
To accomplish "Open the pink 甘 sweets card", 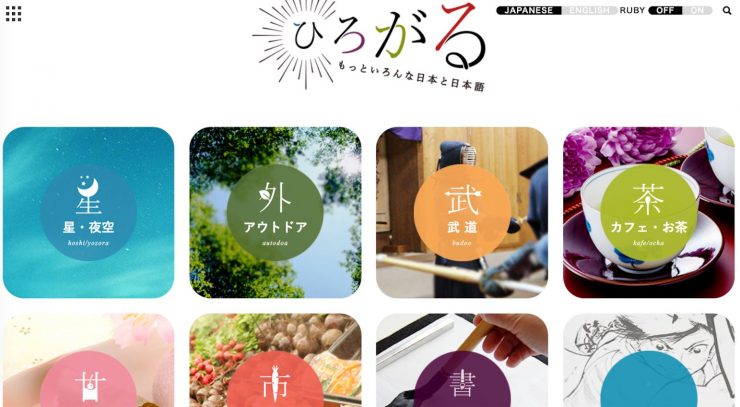I will (88, 365).
